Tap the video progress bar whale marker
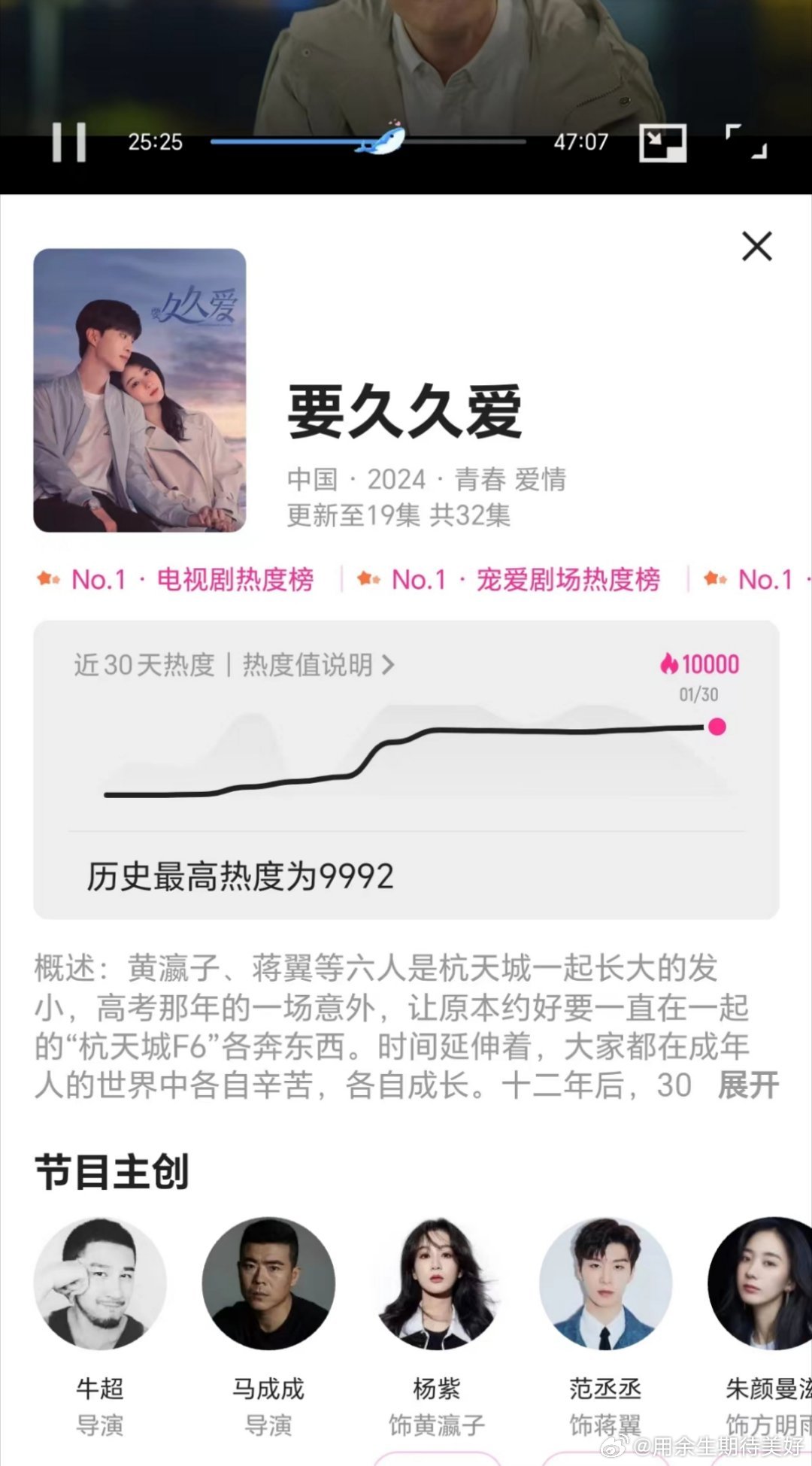812x1466 pixels. [382, 139]
